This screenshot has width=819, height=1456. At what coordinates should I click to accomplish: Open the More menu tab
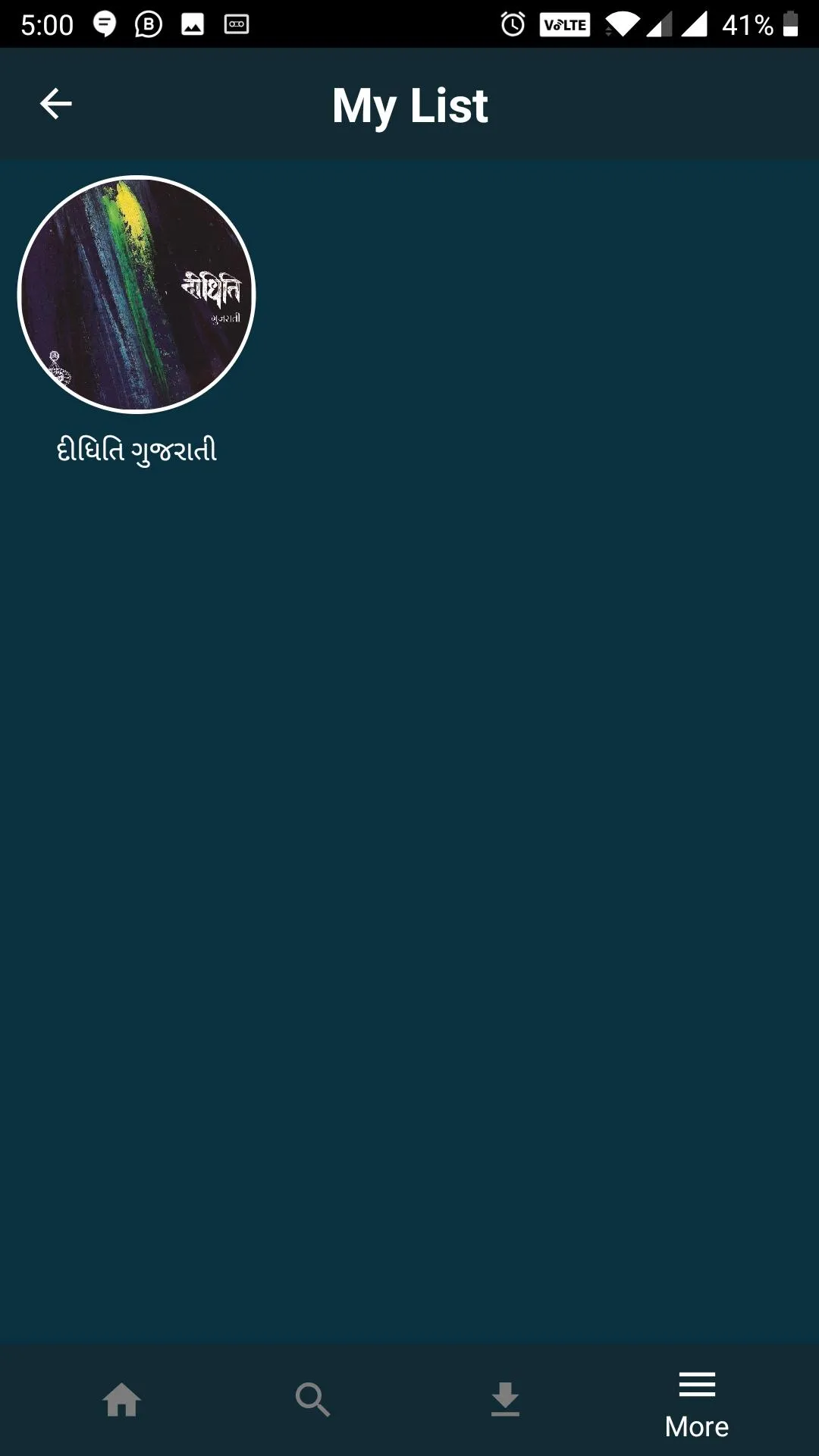coord(697,1404)
